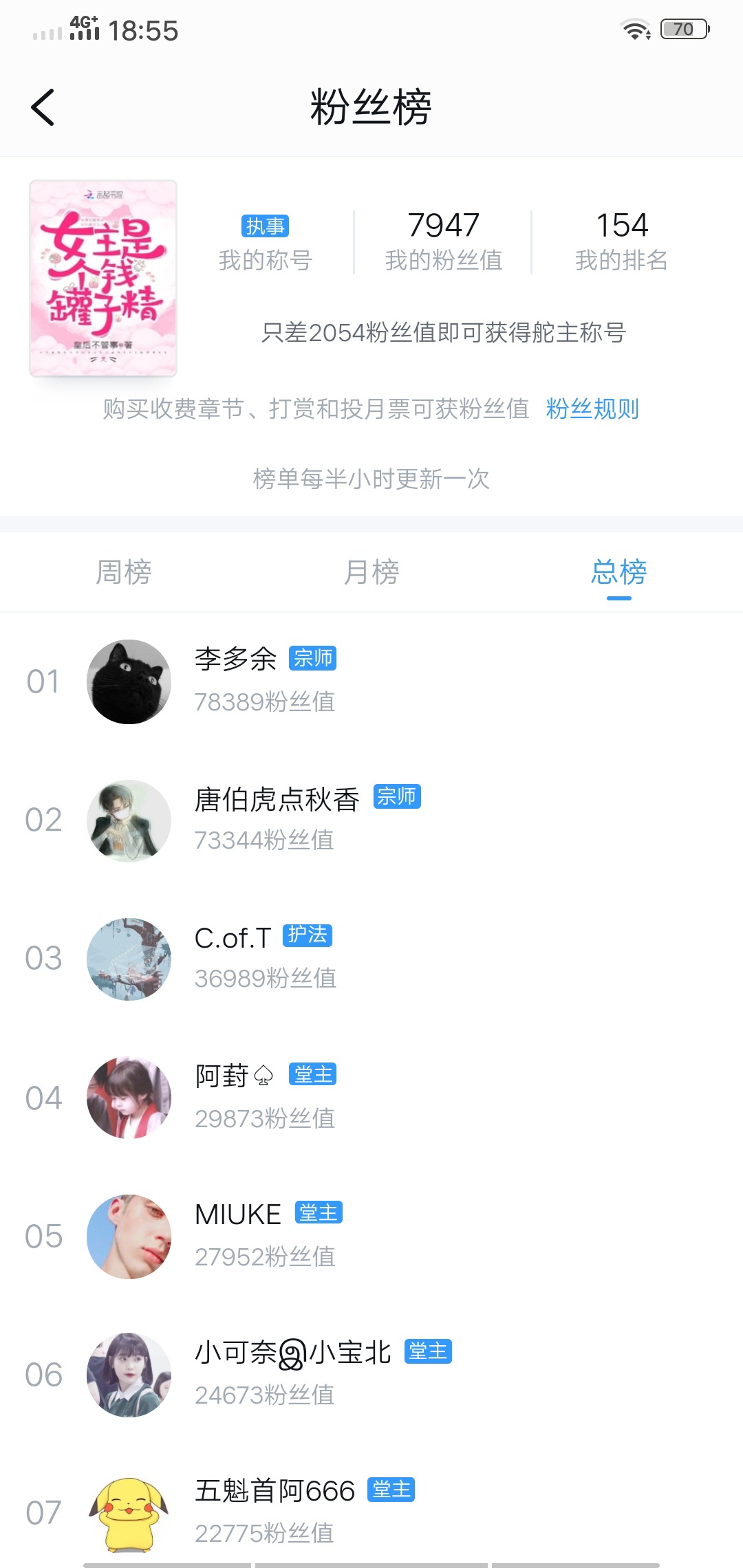The height and width of the screenshot is (1568, 743).
Task: Select the 总榜 tab
Action: [x=618, y=572]
